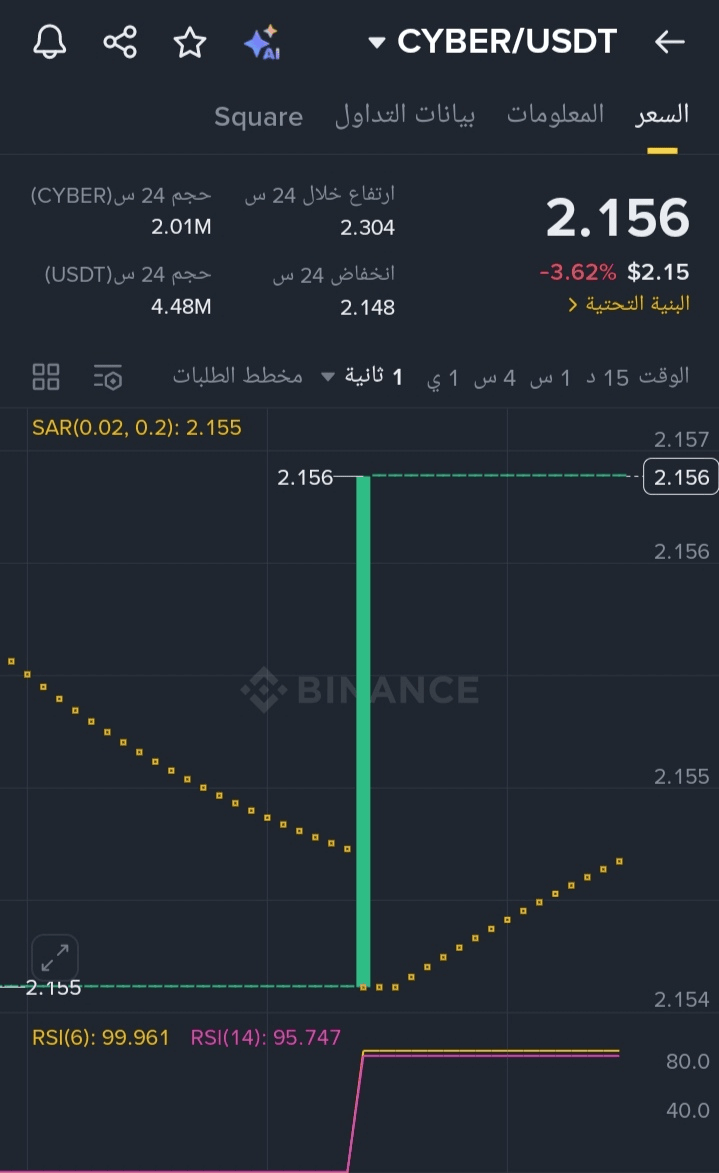Switch to the Square tab

coord(258,117)
